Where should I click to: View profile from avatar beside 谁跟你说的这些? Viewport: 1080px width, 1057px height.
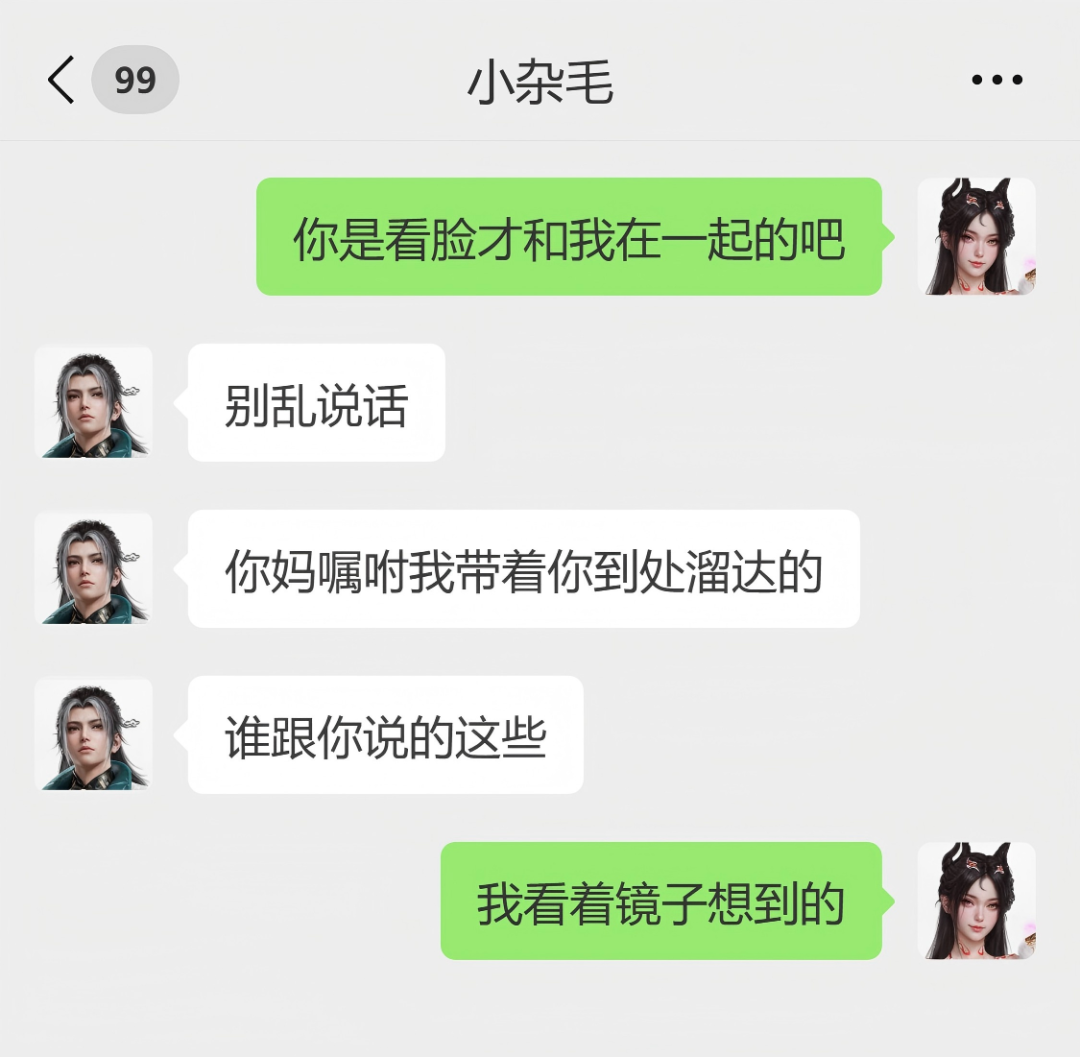[94, 735]
